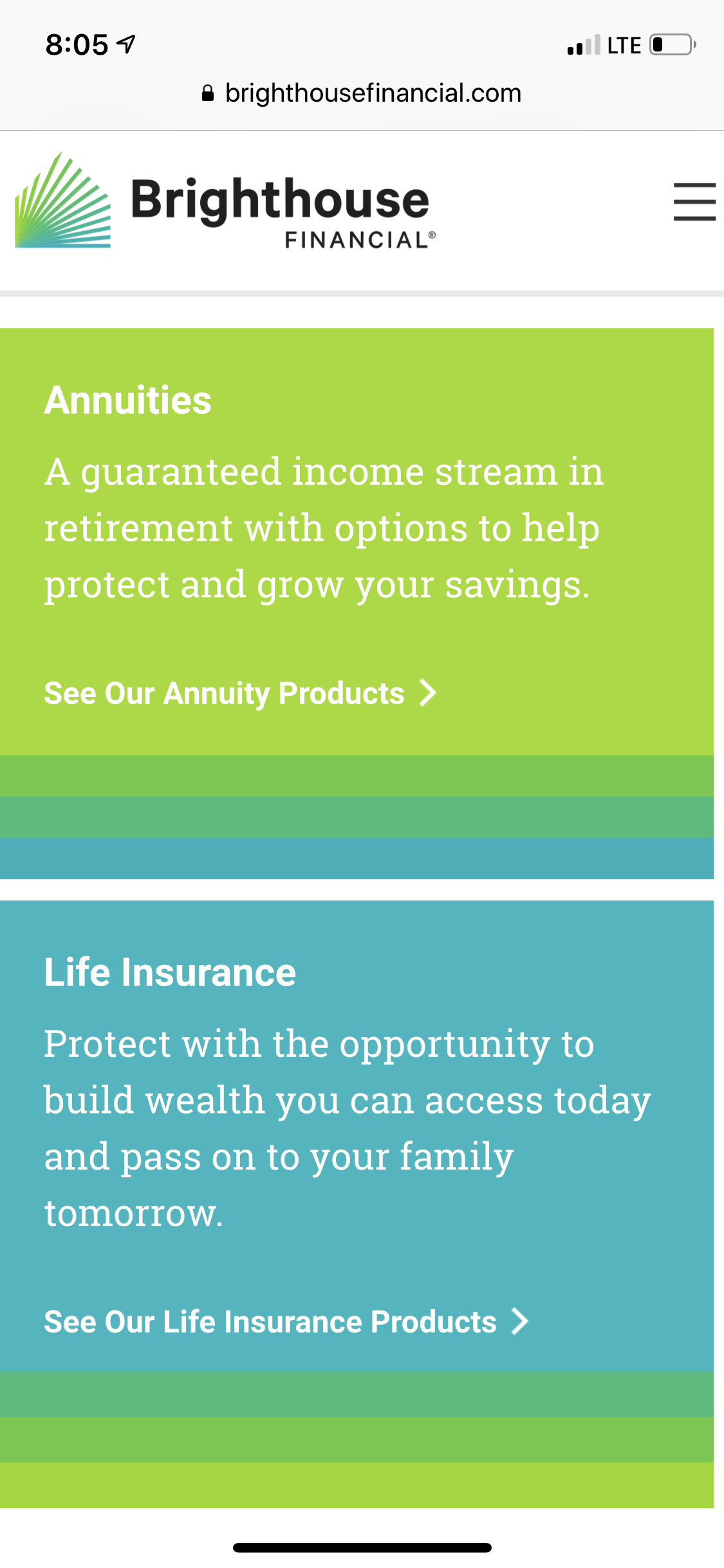Tap the brighthousefinancial.com address bar
The width and height of the screenshot is (724, 1568).
[362, 94]
